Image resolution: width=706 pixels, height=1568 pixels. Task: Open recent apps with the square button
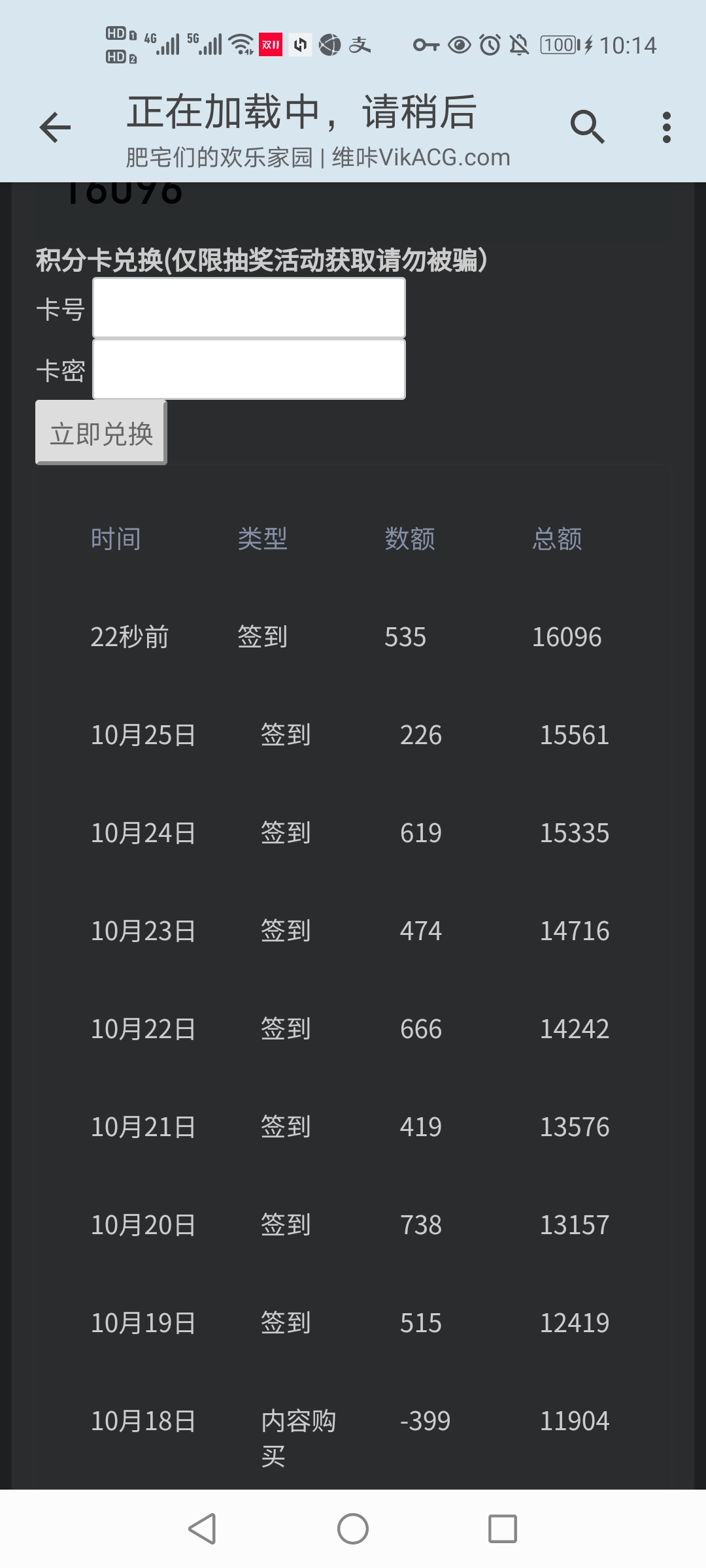[x=503, y=1527]
